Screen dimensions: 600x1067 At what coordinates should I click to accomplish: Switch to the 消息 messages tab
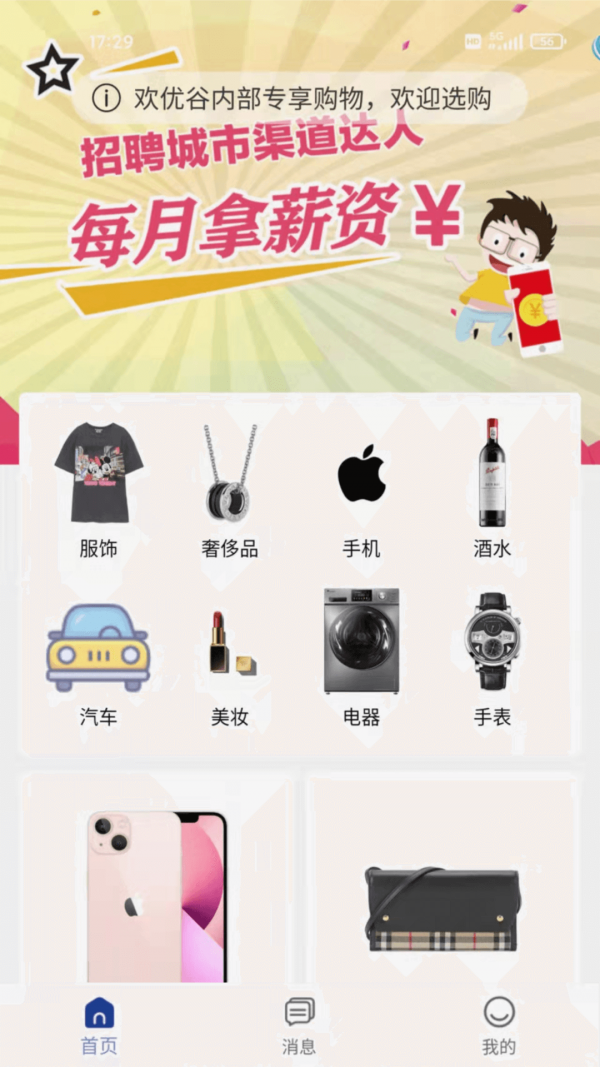coord(299,1026)
